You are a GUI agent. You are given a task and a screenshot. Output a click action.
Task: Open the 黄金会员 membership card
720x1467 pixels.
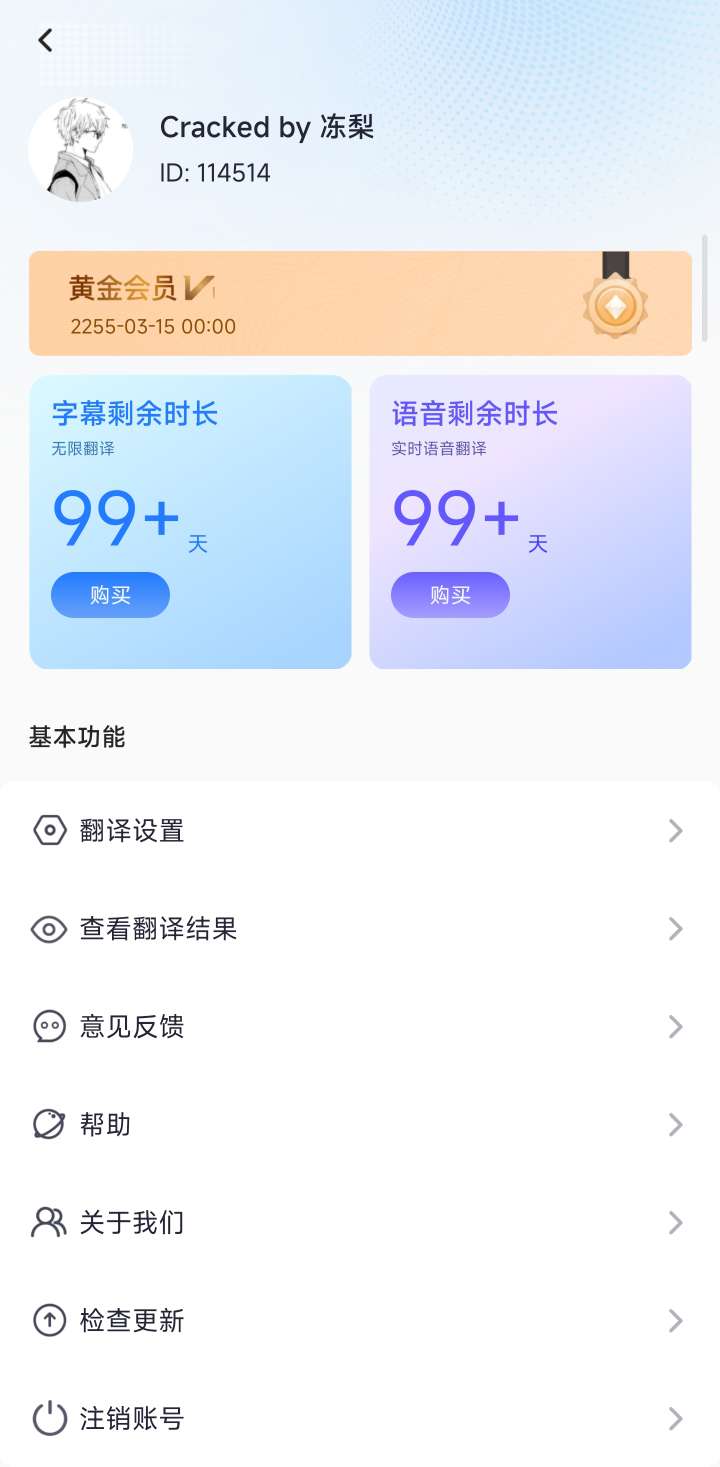360,304
